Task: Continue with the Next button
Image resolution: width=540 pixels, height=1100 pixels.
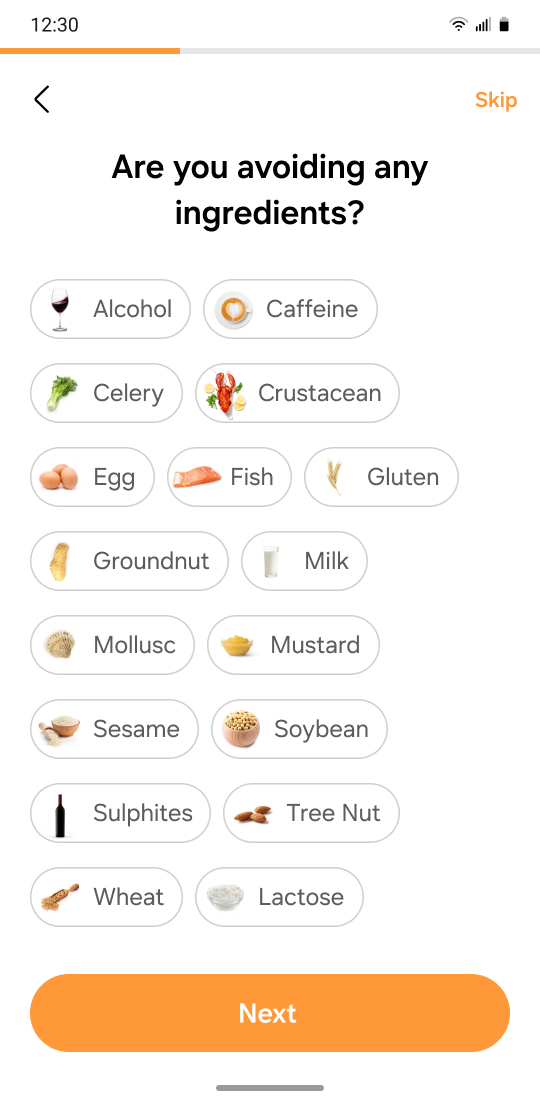Action: pyautogui.click(x=270, y=1013)
